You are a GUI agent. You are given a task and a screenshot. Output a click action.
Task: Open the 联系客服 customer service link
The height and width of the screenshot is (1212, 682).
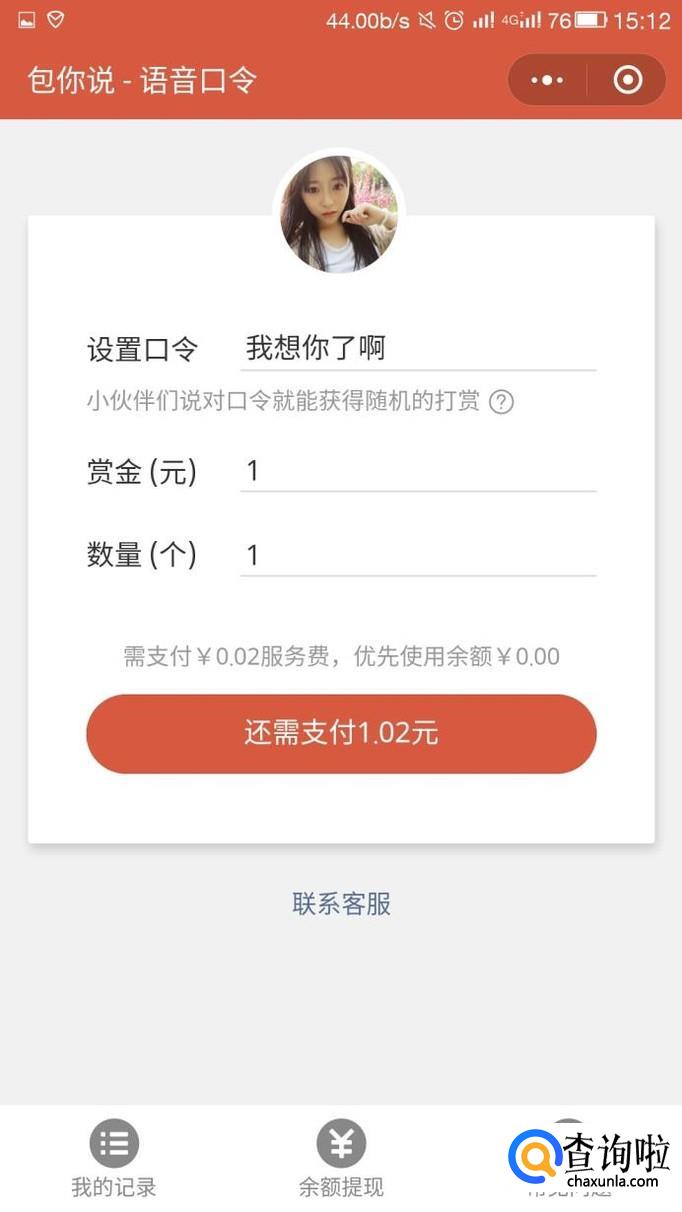(x=341, y=904)
